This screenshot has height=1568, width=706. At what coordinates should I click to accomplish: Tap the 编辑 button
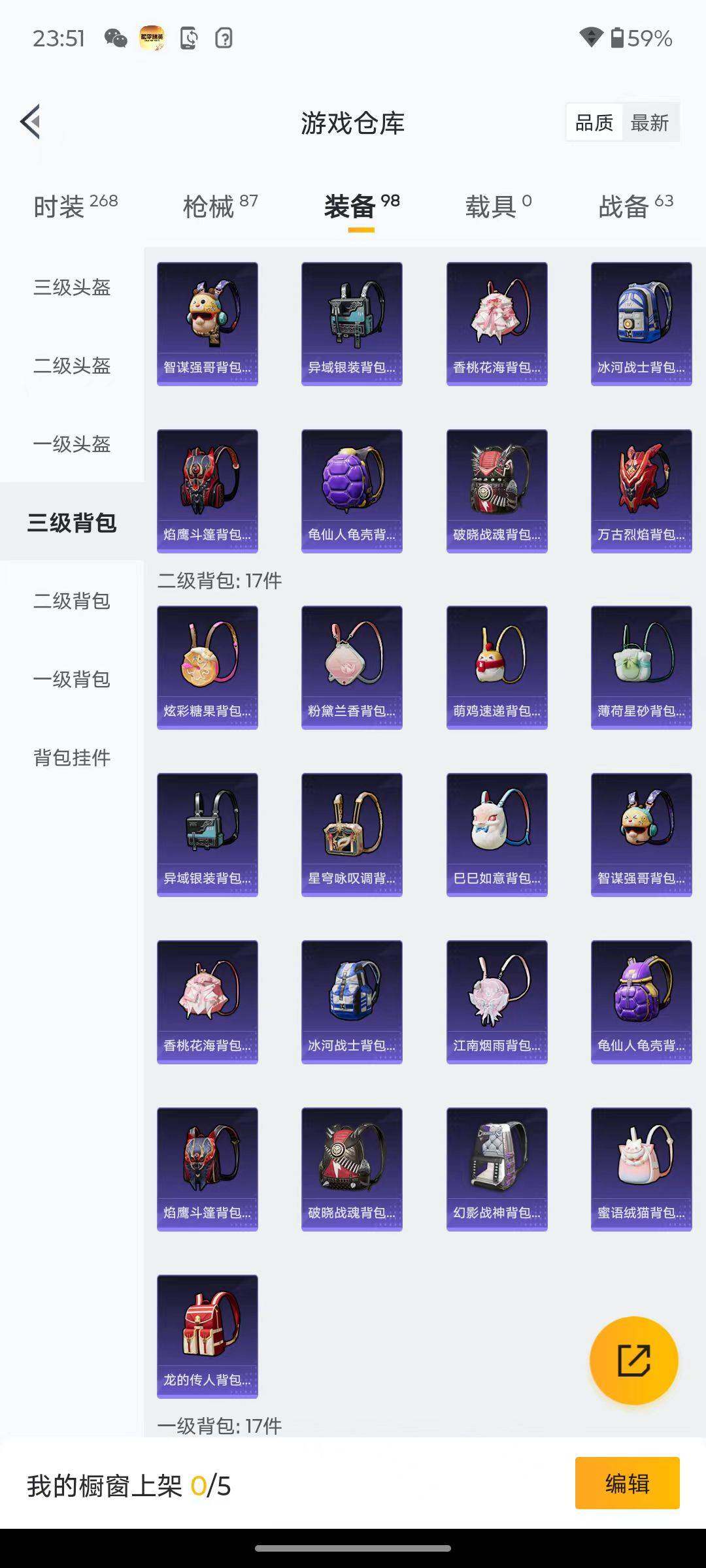pos(627,1484)
